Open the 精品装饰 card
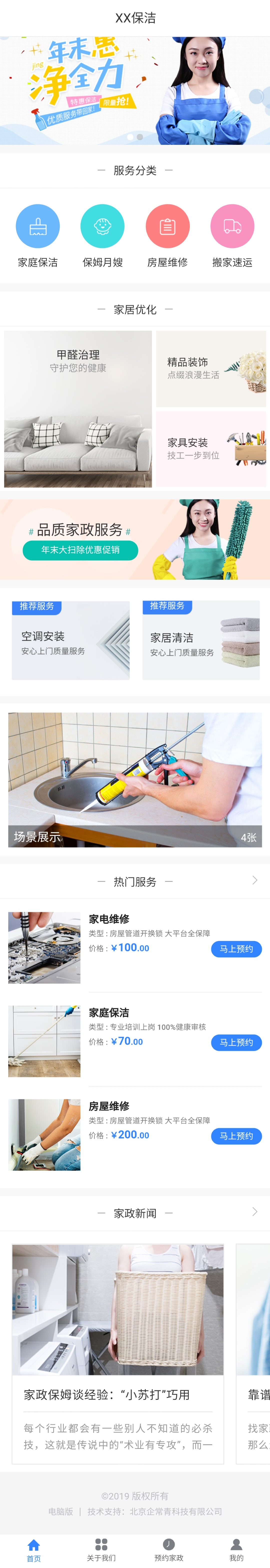The height and width of the screenshot is (1568, 270). (x=211, y=369)
